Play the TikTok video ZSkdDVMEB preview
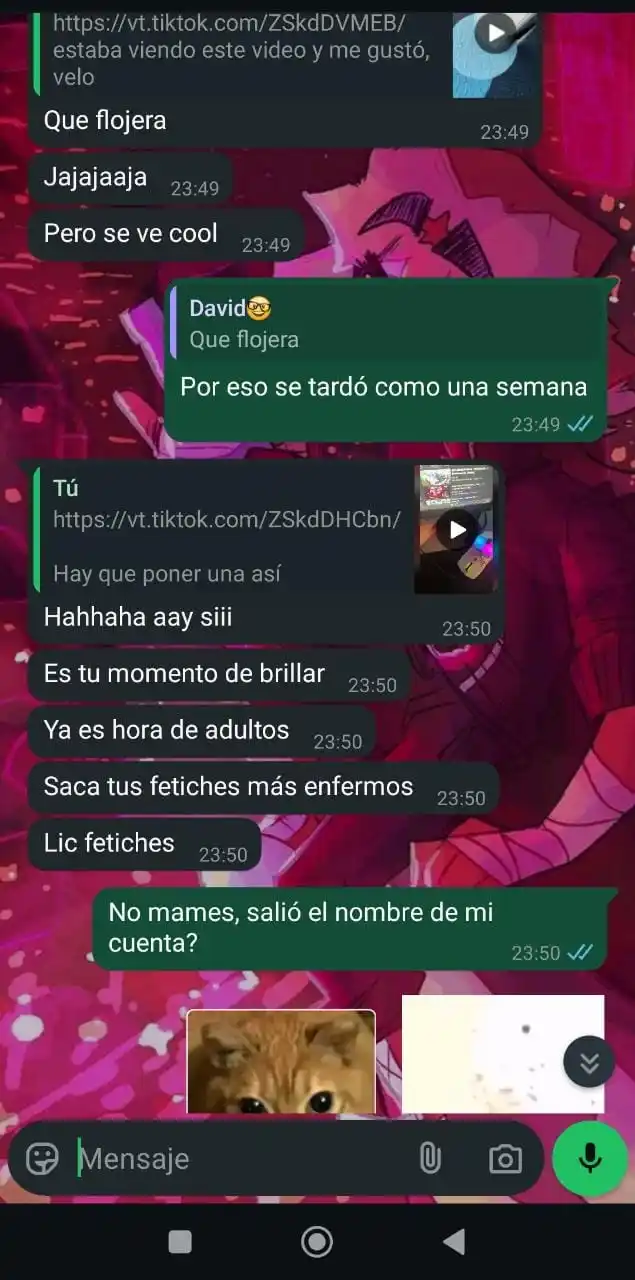 [494, 36]
